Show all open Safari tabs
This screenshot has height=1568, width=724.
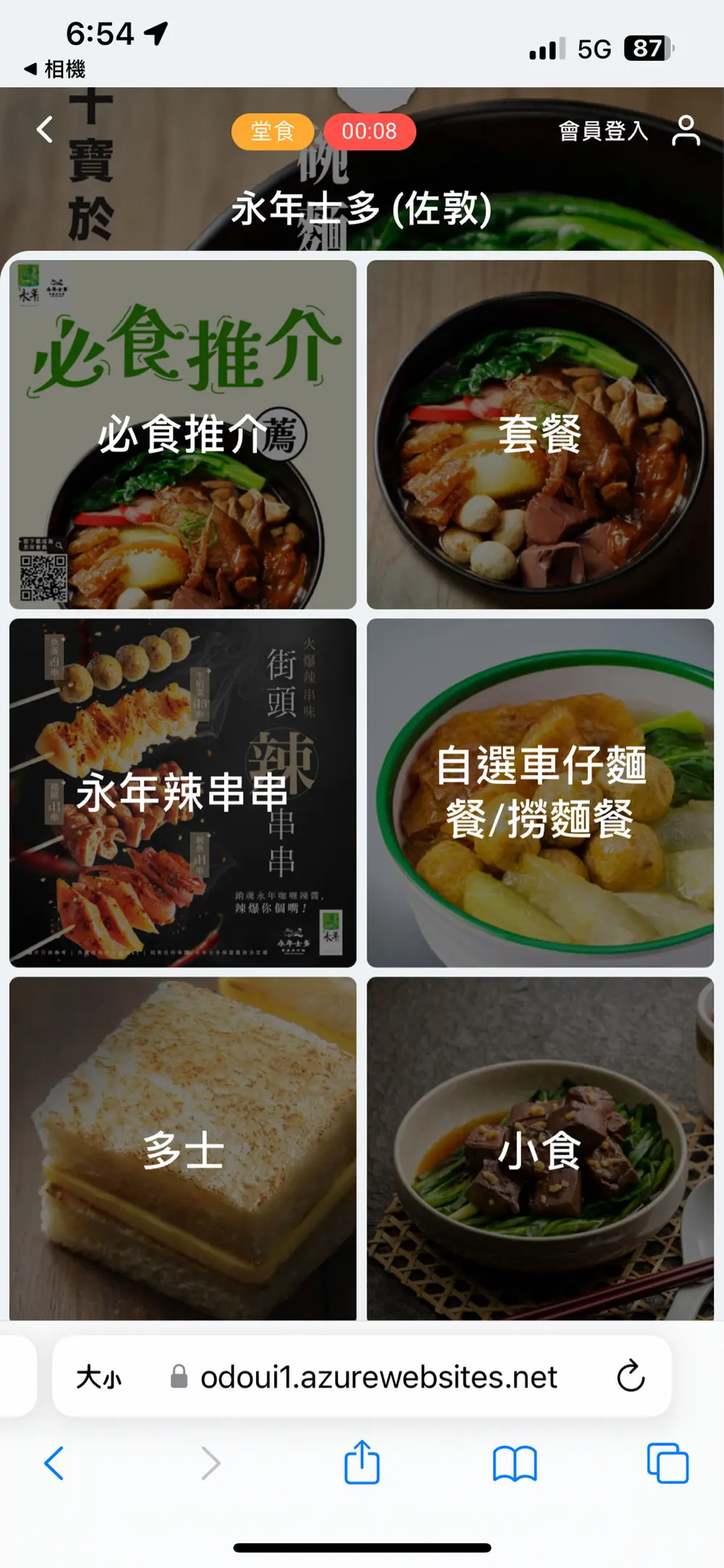point(667,1463)
